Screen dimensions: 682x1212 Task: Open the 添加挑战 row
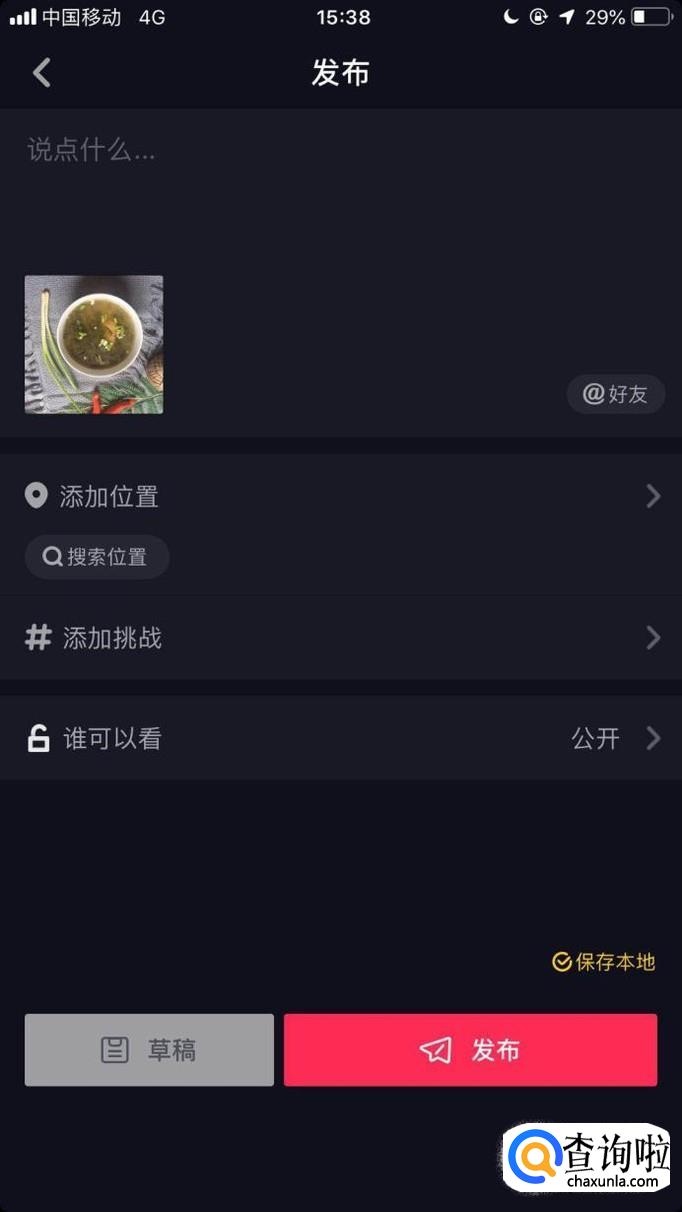click(340, 638)
